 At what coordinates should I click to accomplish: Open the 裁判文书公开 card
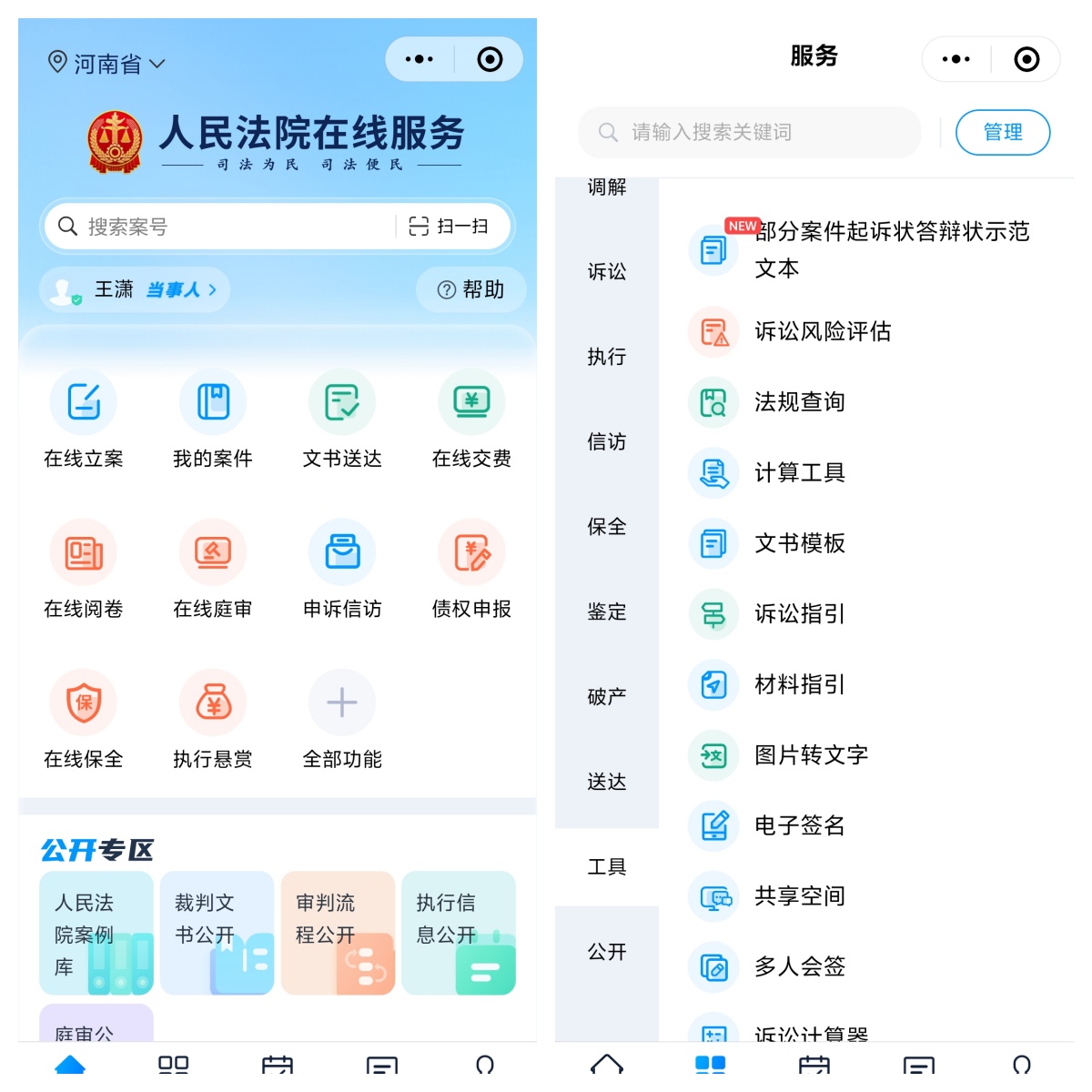tap(217, 933)
